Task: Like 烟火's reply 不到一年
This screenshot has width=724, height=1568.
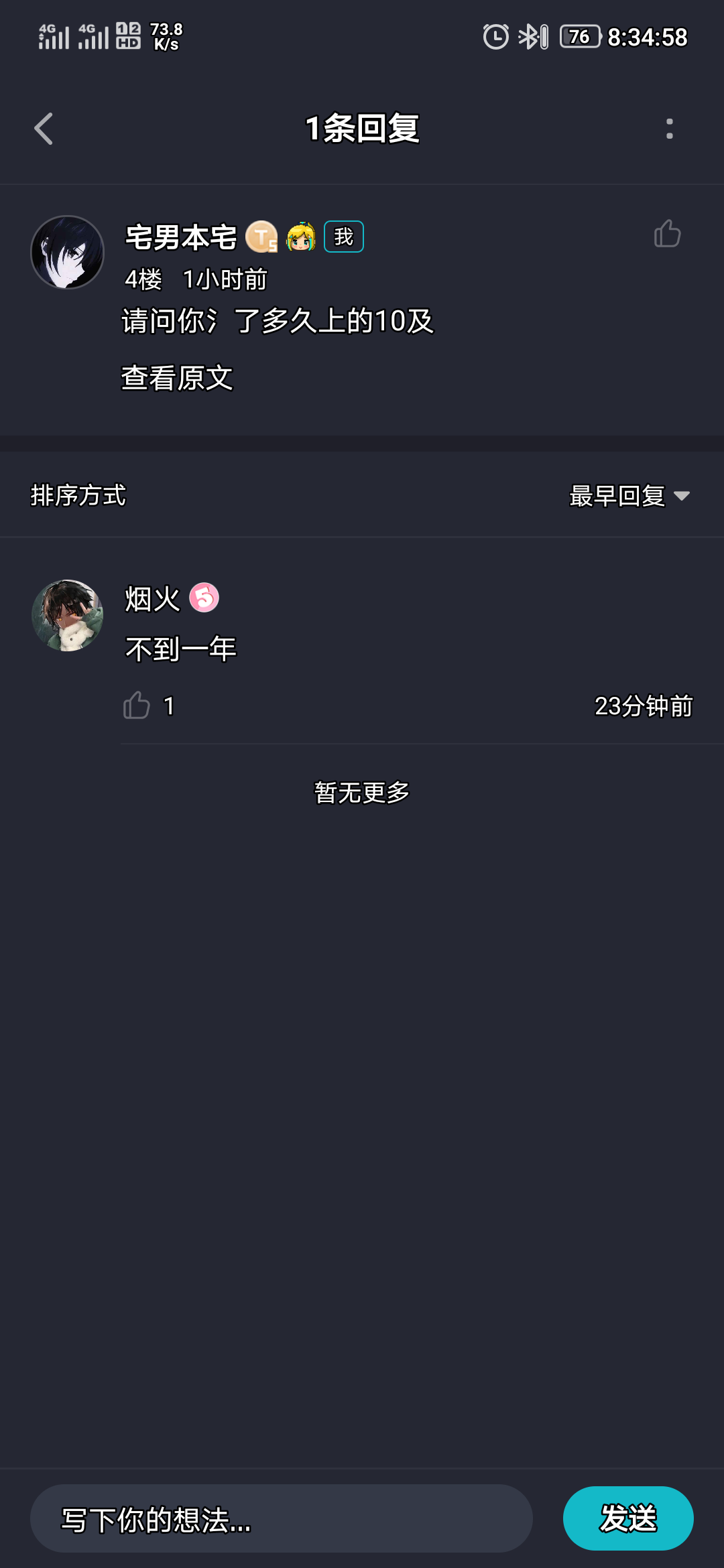Action: 137,706
